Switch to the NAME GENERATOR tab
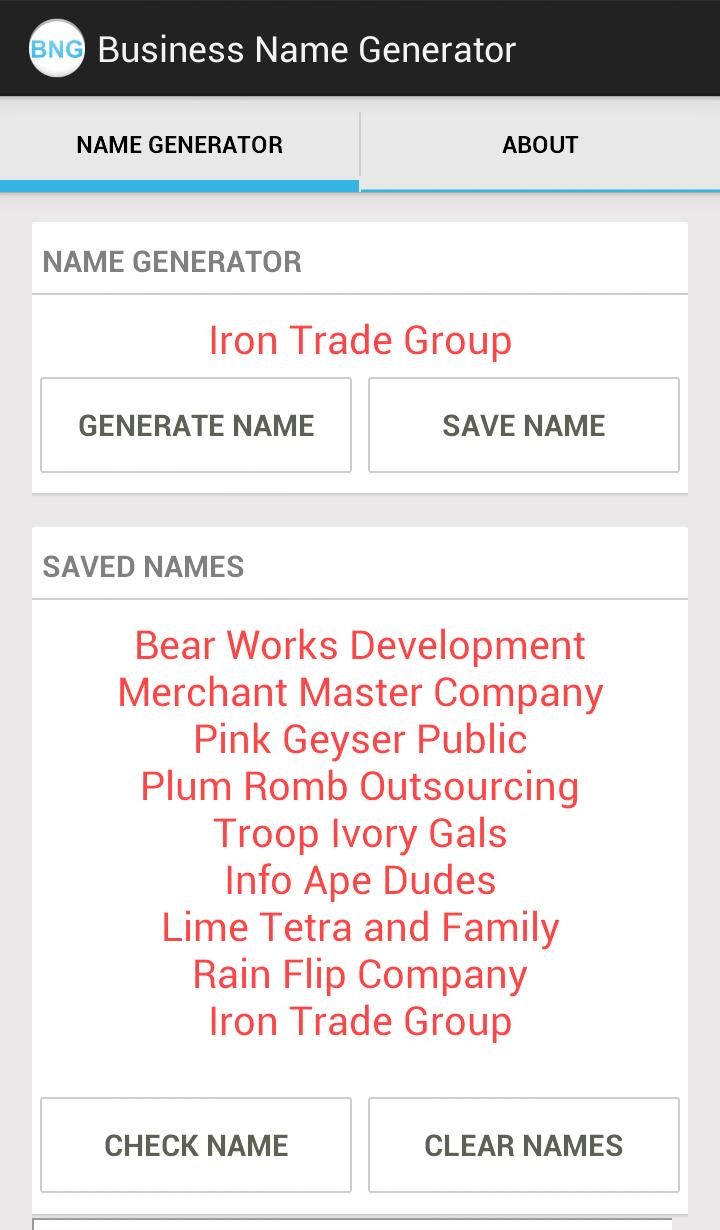This screenshot has height=1230, width=720. coord(180,144)
